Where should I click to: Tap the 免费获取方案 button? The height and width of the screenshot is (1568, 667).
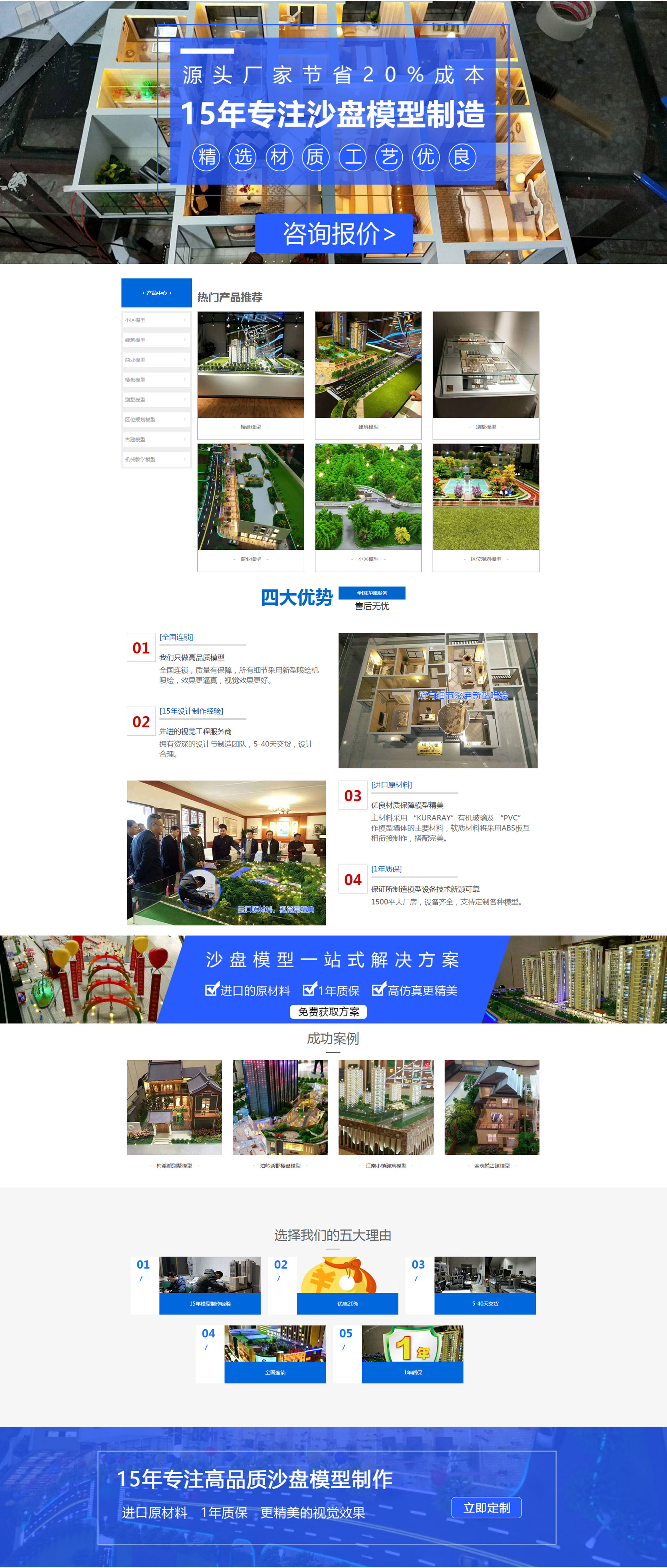pos(328,1011)
